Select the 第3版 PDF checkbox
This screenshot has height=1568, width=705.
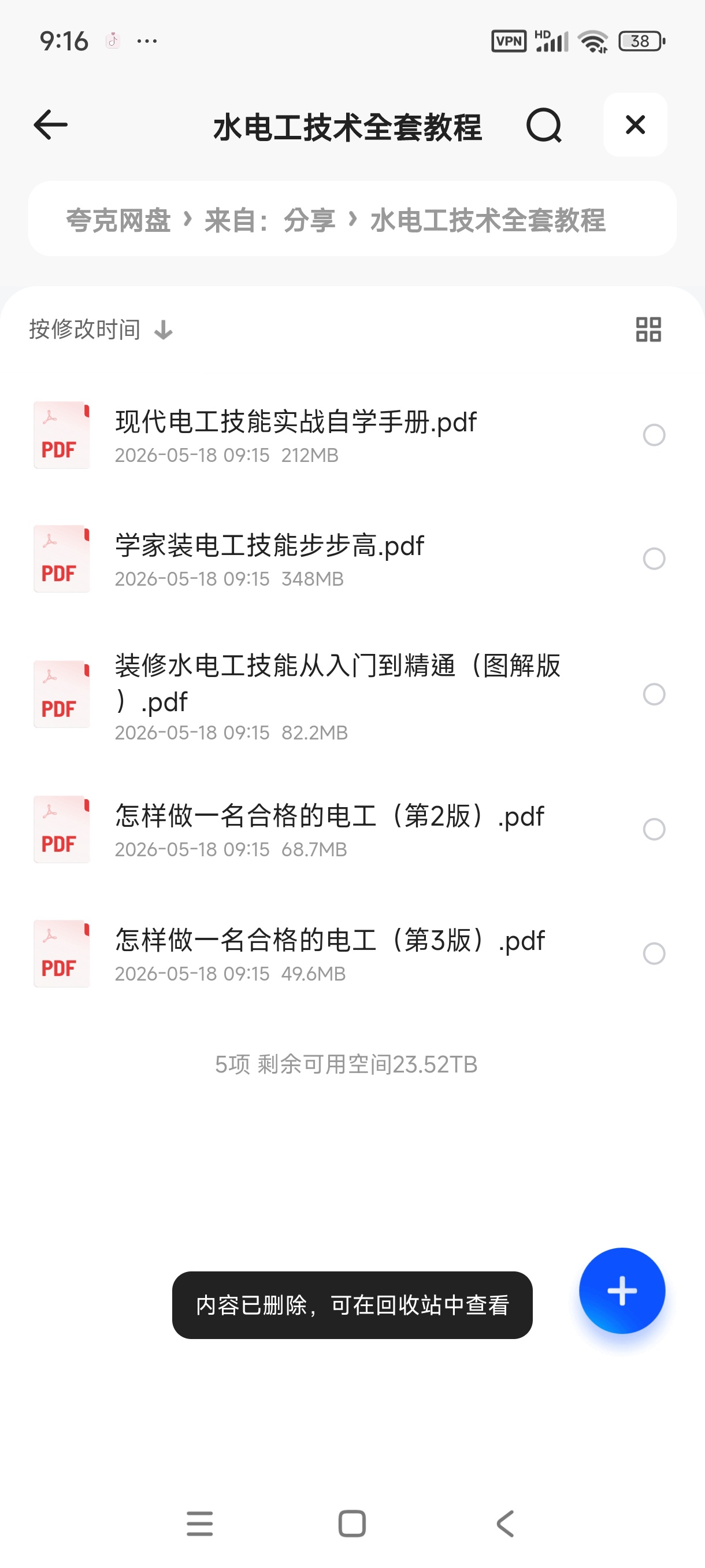click(x=654, y=953)
